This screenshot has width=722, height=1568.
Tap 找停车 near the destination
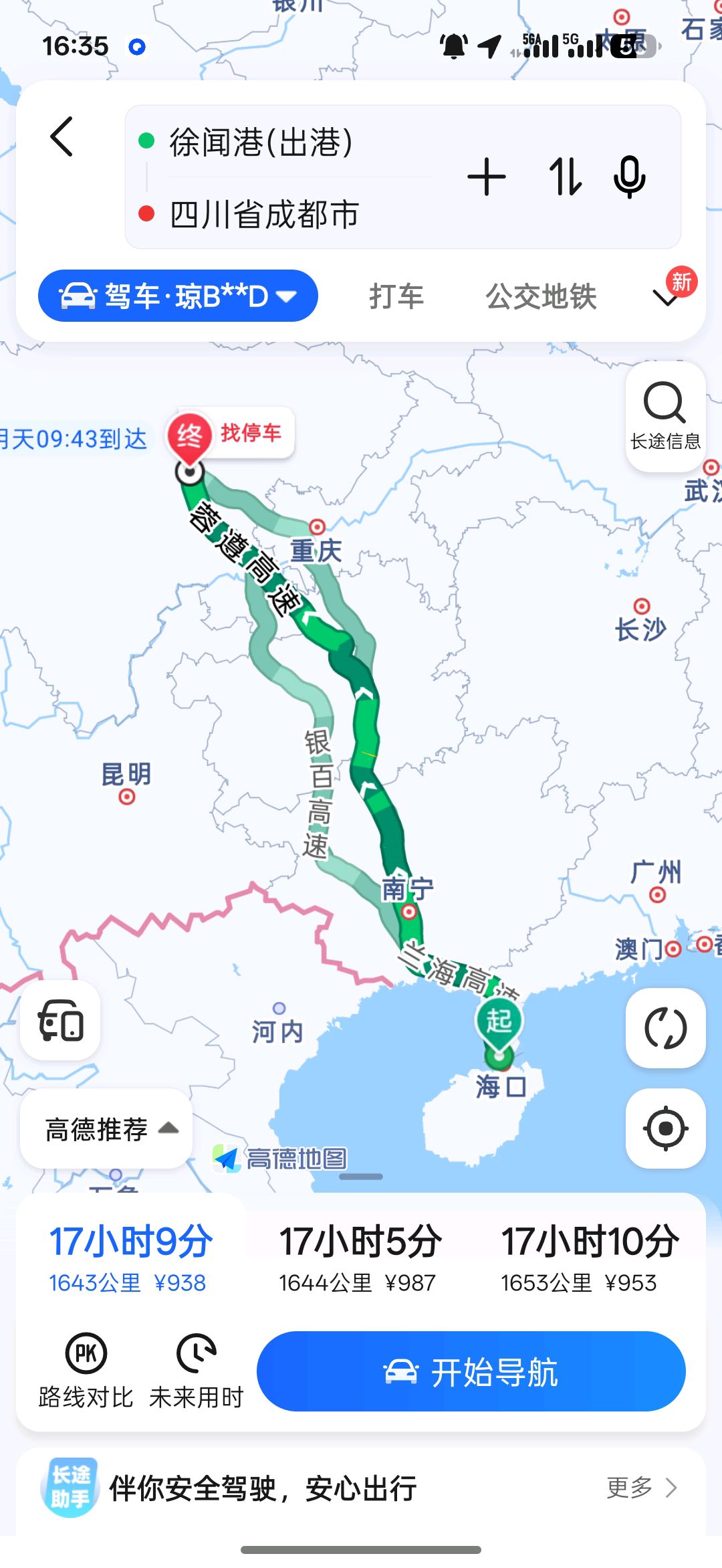(x=251, y=433)
